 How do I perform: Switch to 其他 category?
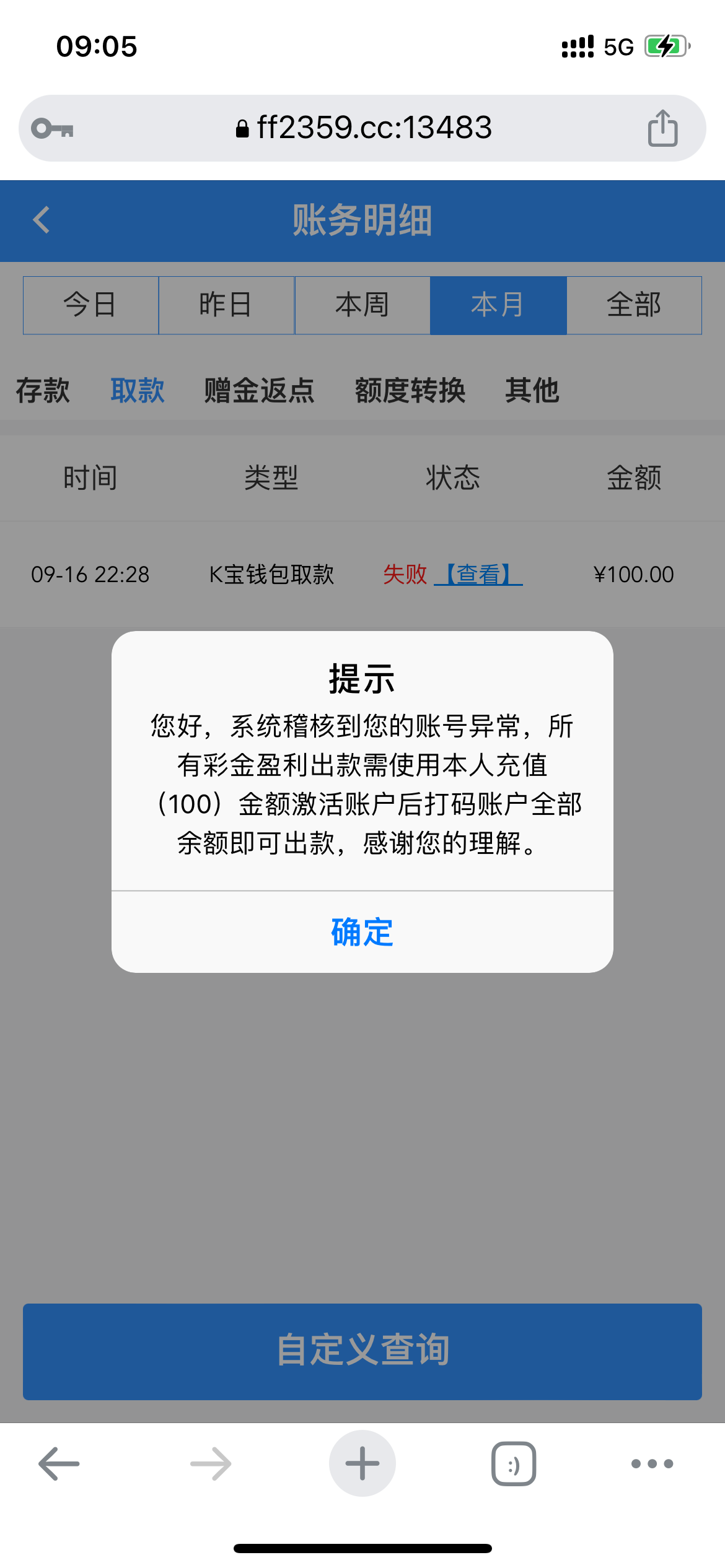tap(532, 391)
